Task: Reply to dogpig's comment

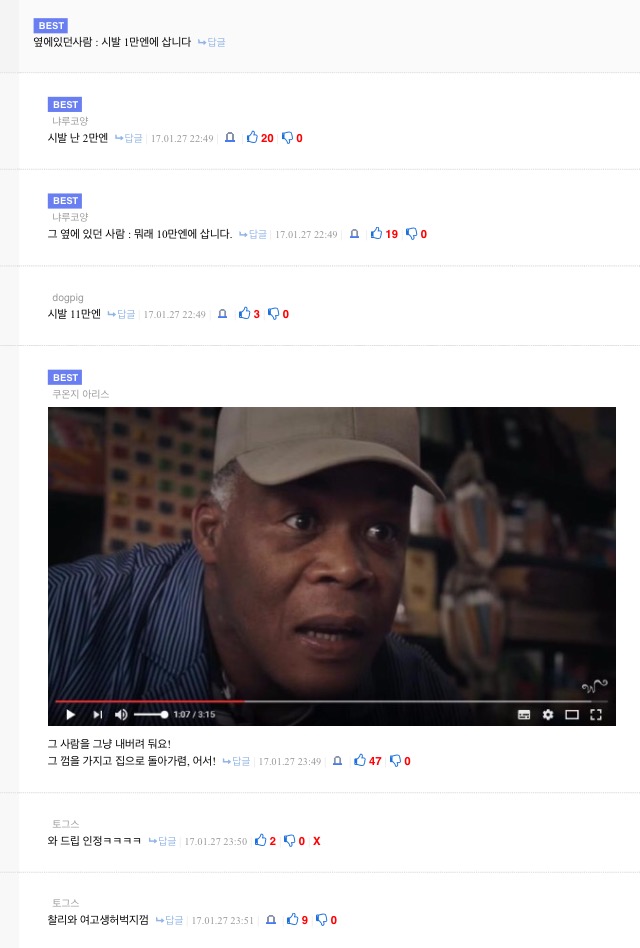Action: click(x=121, y=314)
